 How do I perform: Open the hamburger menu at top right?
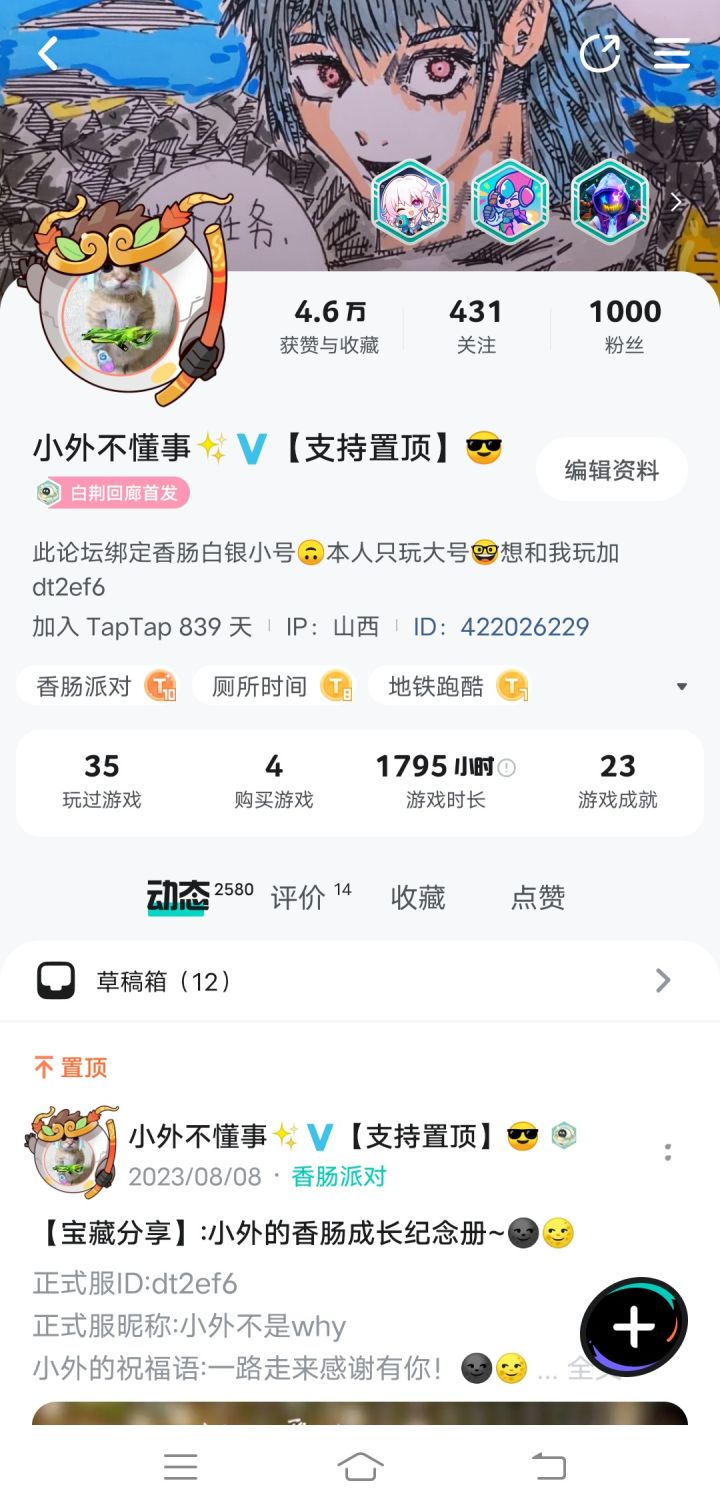(671, 53)
